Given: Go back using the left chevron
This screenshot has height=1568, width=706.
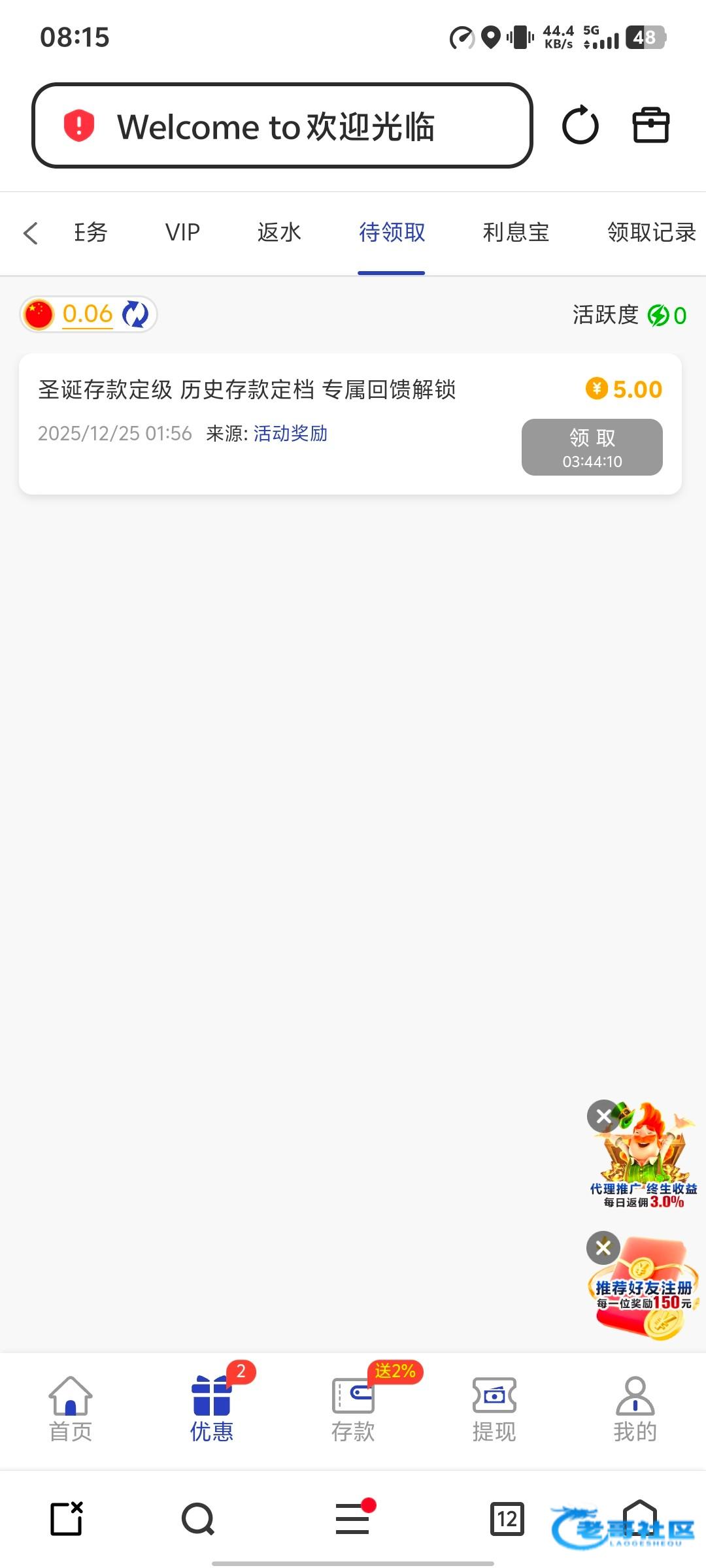Looking at the screenshot, I should click(x=31, y=233).
